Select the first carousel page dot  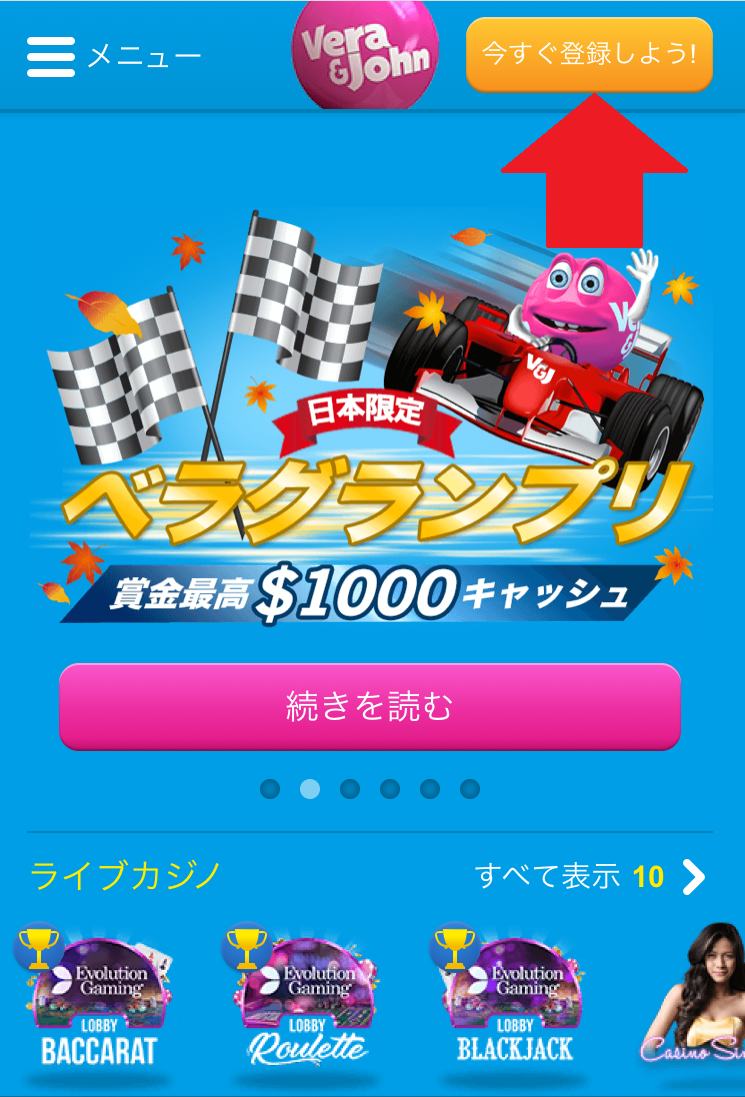(x=270, y=790)
